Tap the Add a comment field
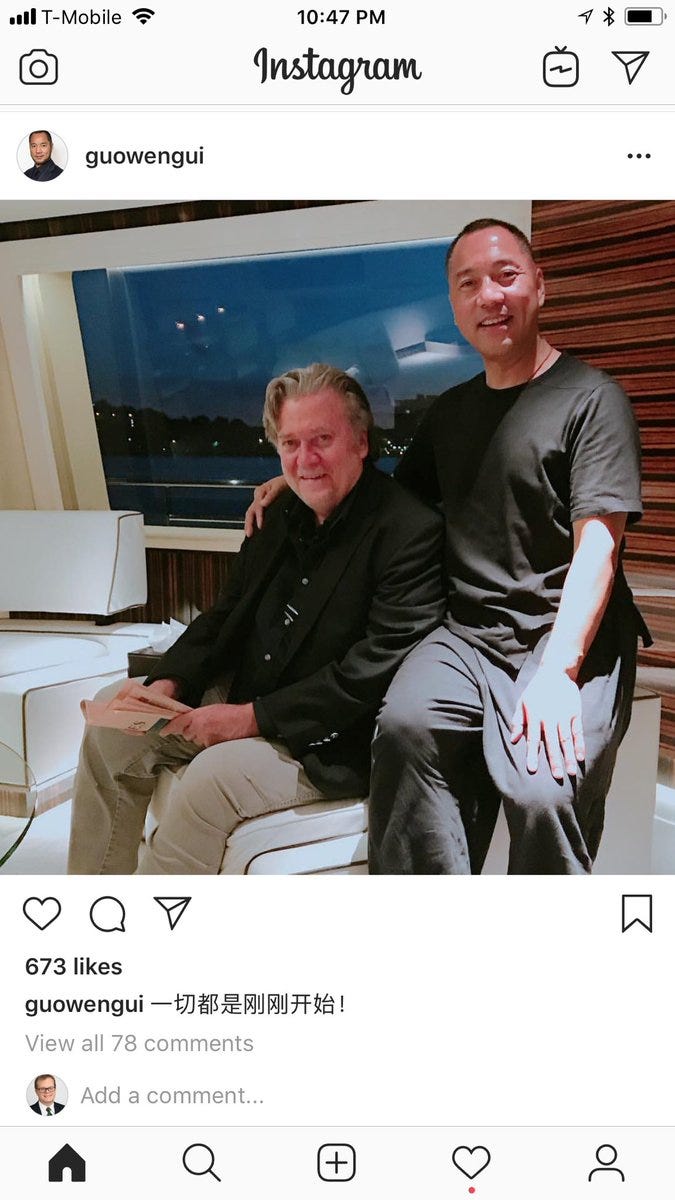The height and width of the screenshot is (1200, 675). 172,1095
